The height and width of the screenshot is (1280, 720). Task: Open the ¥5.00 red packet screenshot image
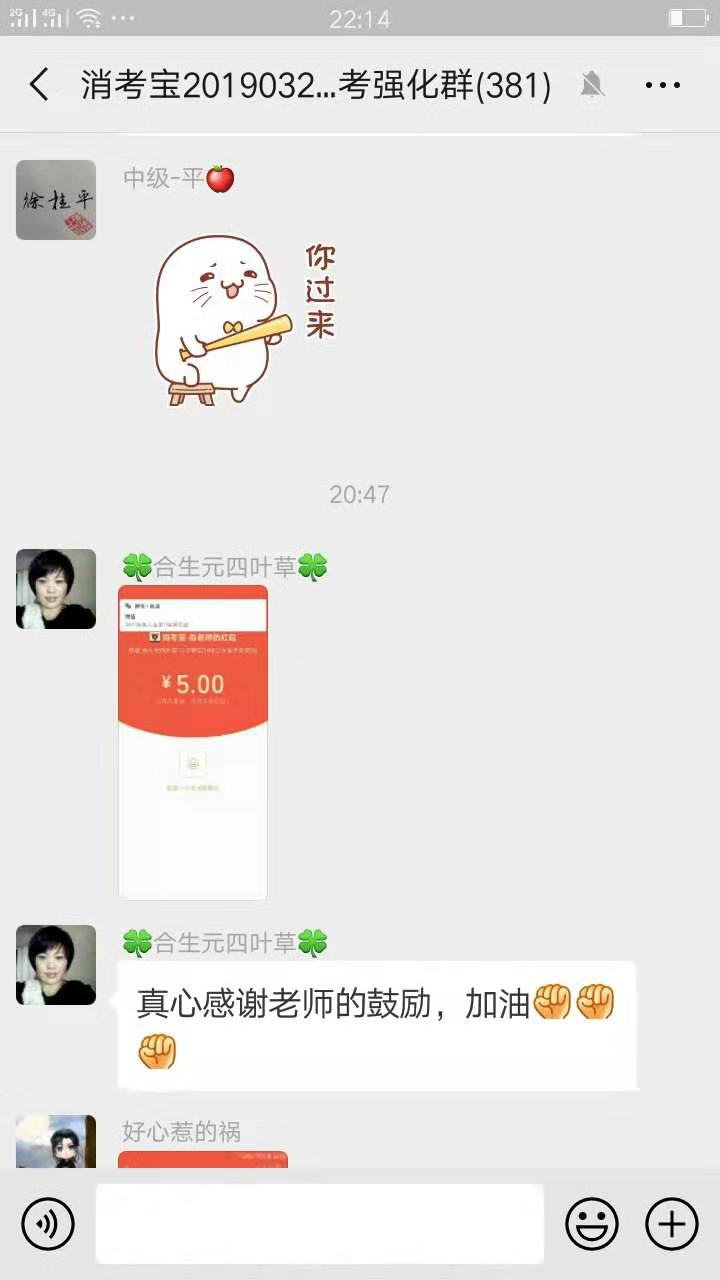pos(193,742)
